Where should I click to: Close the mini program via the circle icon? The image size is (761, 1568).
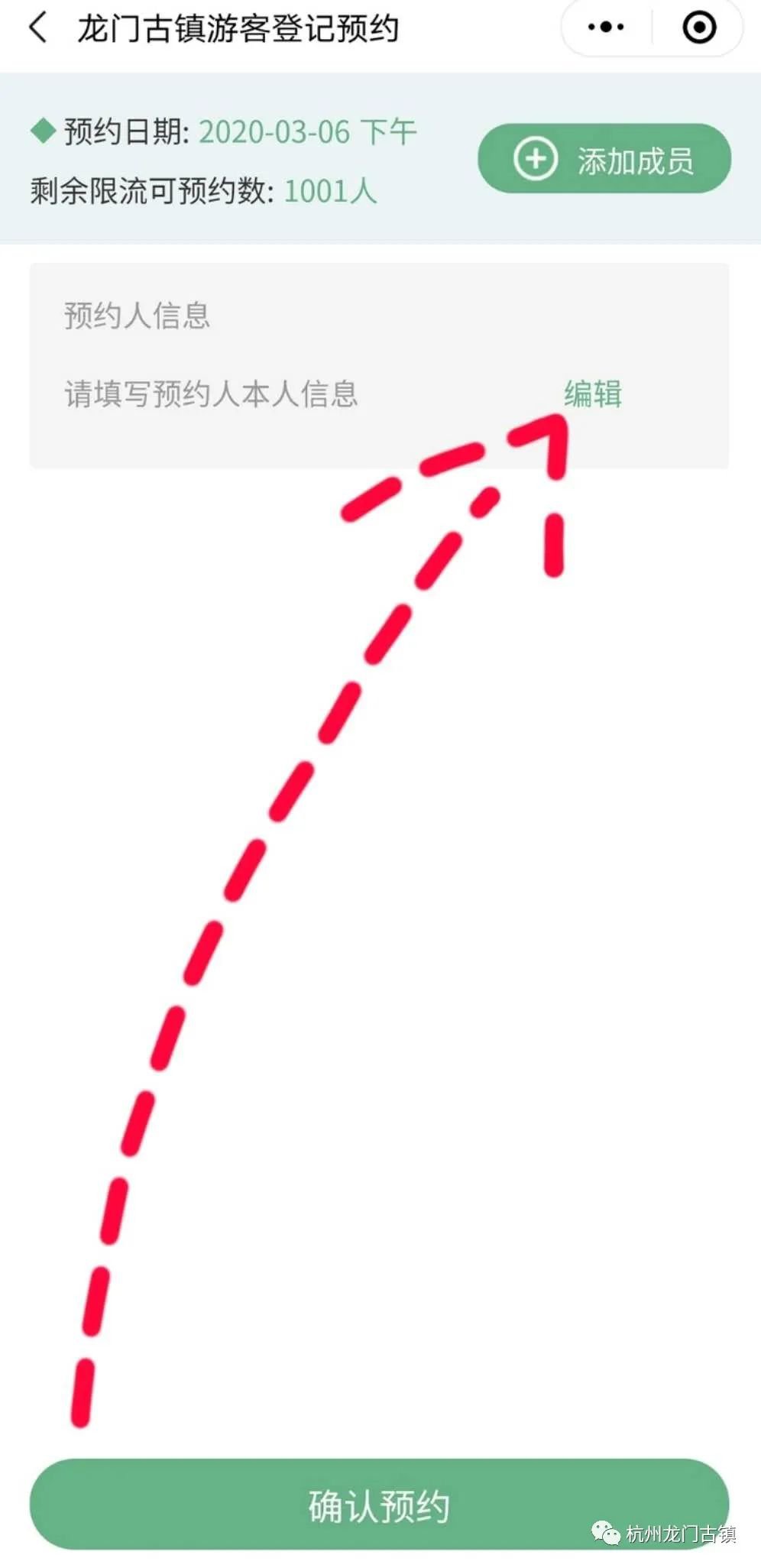pos(698,28)
